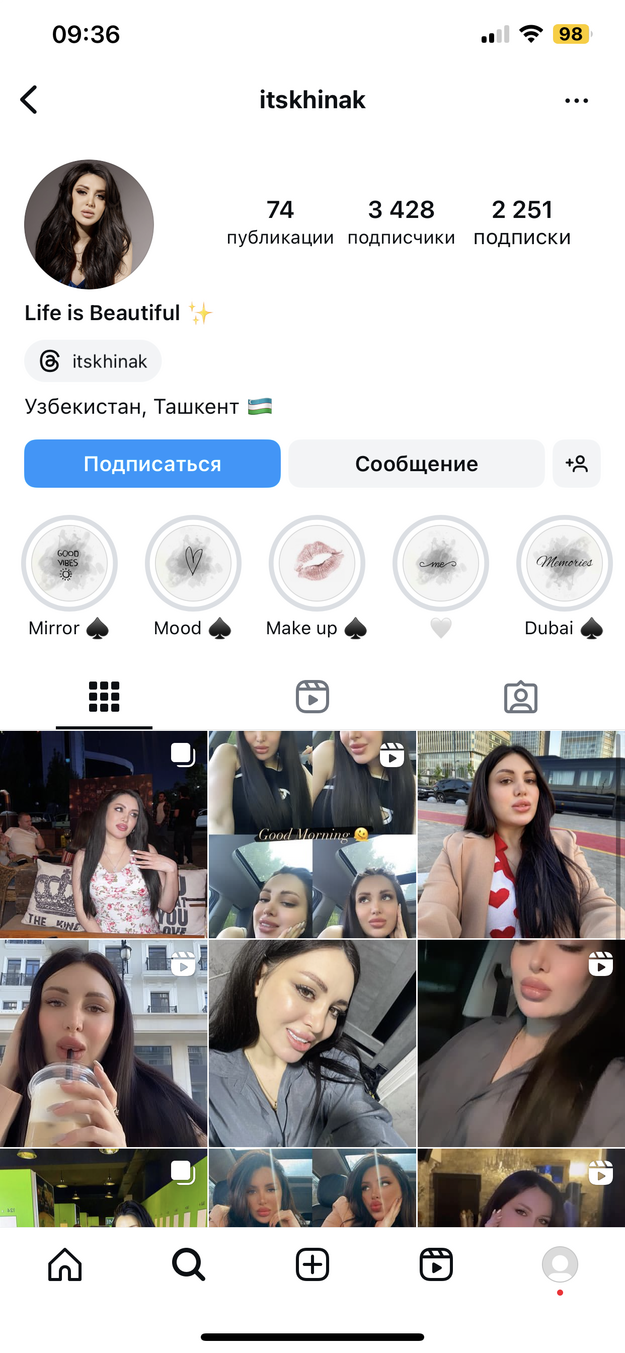This screenshot has width=625, height=1353.
Task: Show suggested accounts via add-person icon
Action: pyautogui.click(x=576, y=464)
